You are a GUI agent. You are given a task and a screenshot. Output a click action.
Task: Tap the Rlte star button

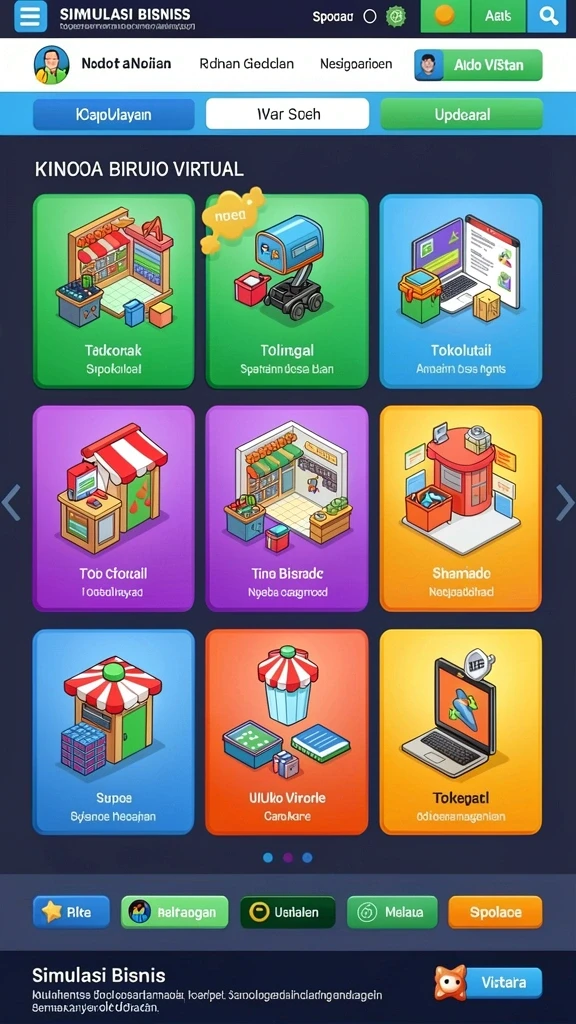[72, 912]
